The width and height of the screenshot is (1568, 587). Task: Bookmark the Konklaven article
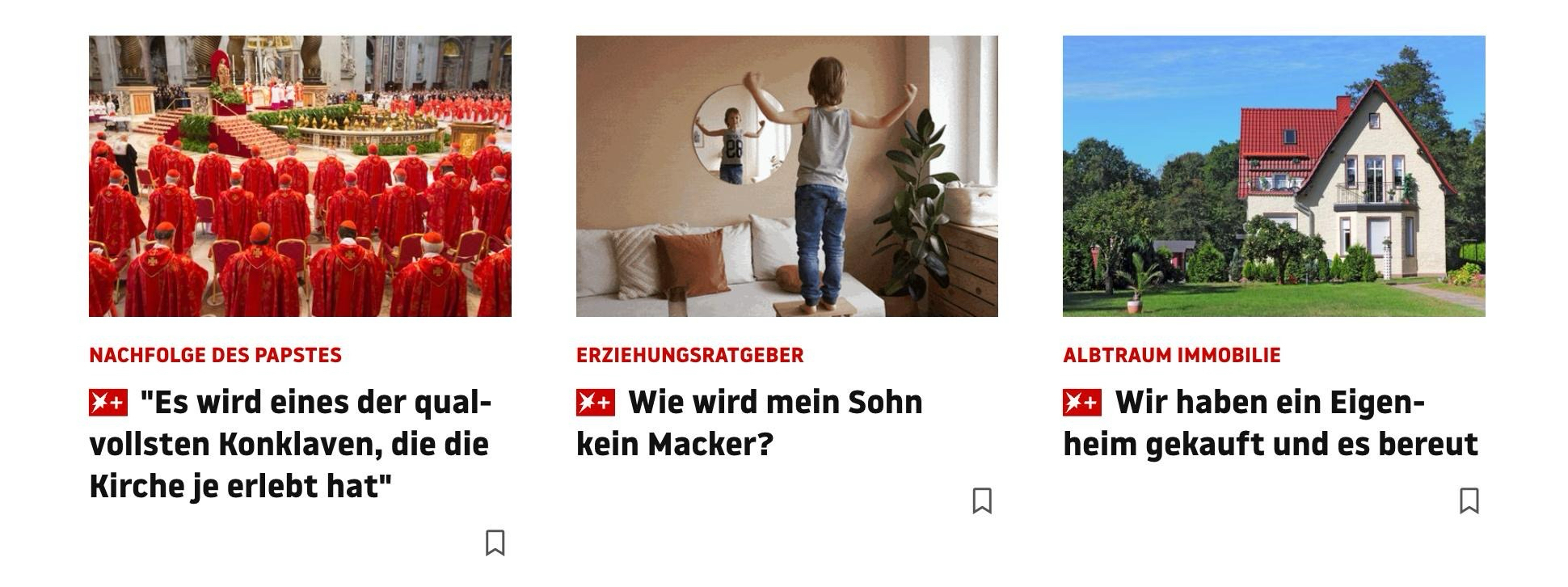[x=495, y=543]
